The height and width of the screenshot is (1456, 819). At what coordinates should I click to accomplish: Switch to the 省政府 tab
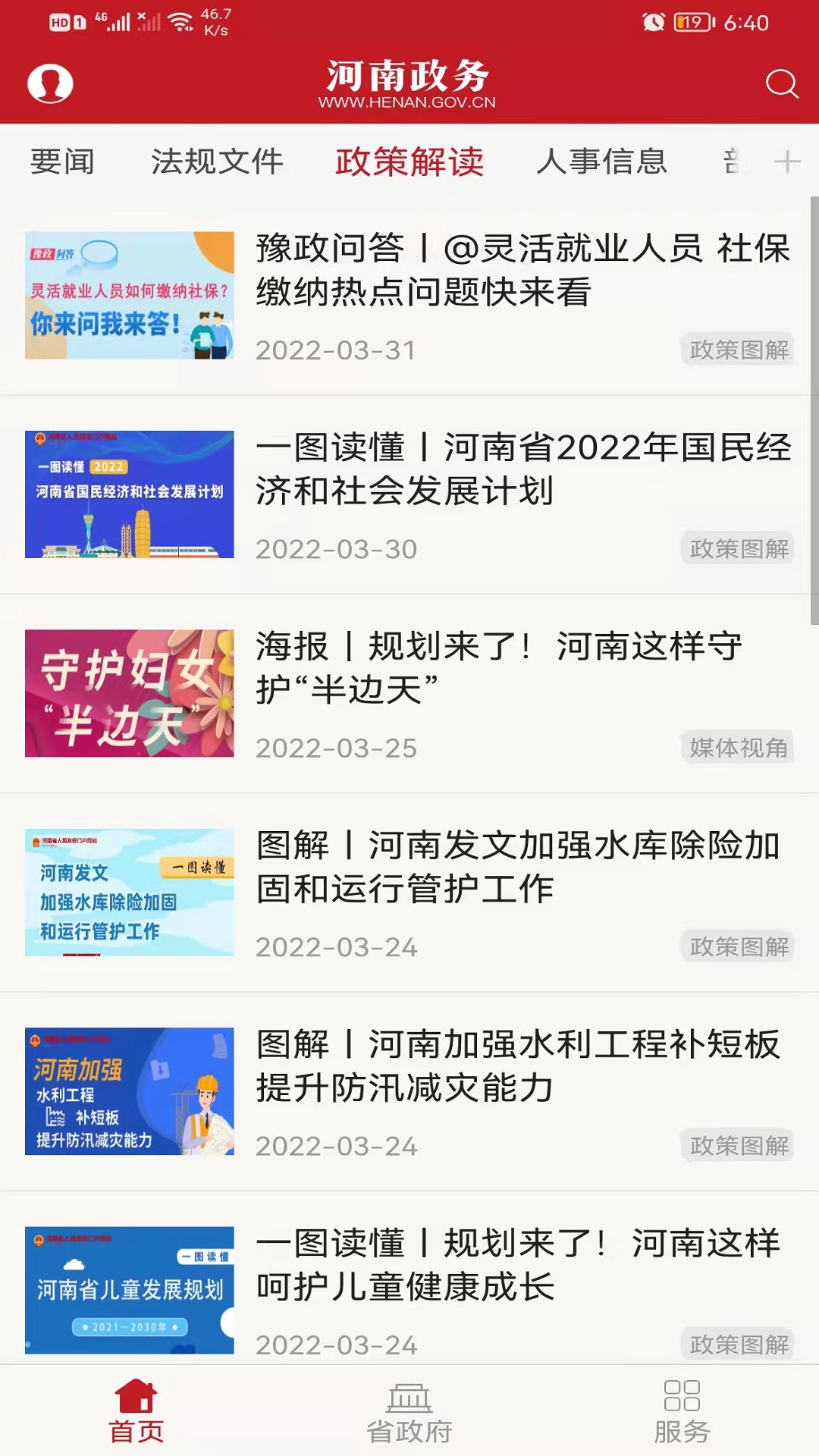(x=409, y=1412)
